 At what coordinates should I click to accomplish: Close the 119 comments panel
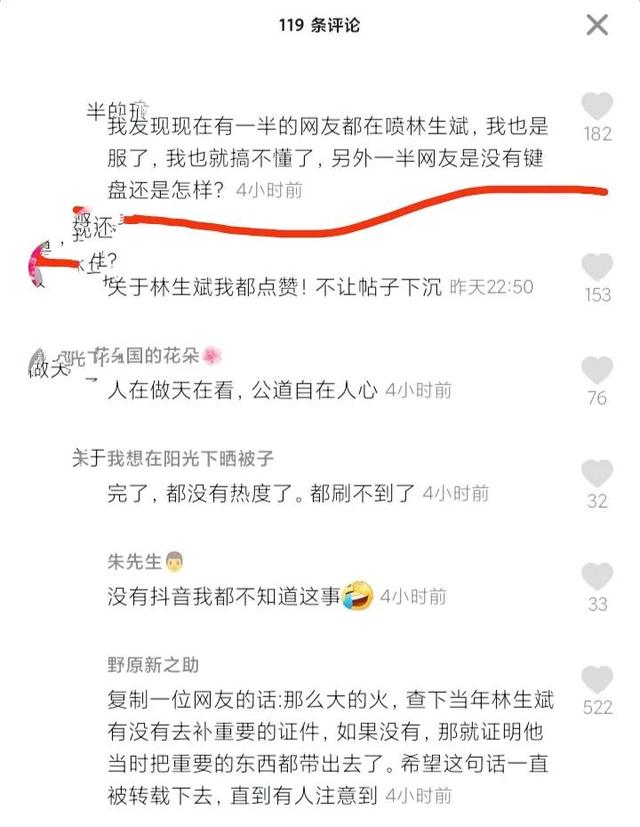[x=597, y=25]
